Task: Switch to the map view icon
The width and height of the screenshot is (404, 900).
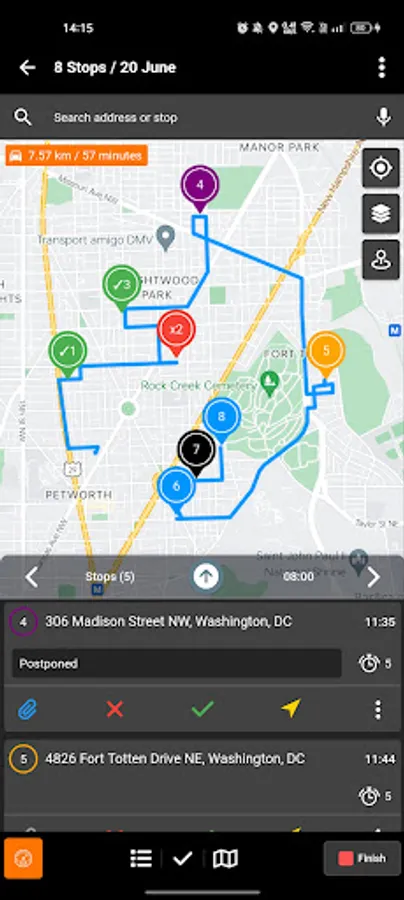Action: [226, 859]
